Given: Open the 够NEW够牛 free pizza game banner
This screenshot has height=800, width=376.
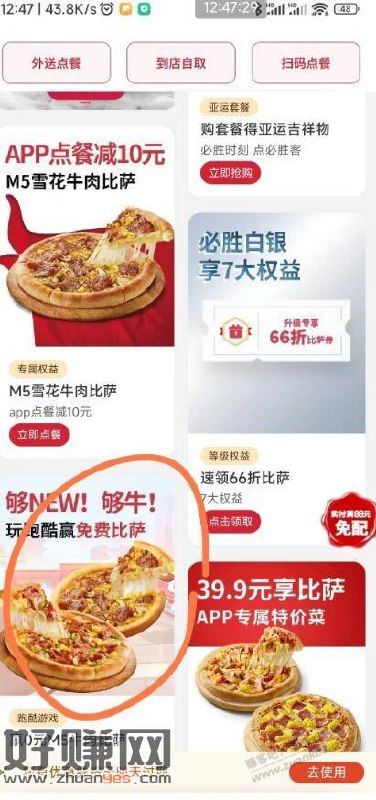Looking at the screenshot, I should 87,589.
